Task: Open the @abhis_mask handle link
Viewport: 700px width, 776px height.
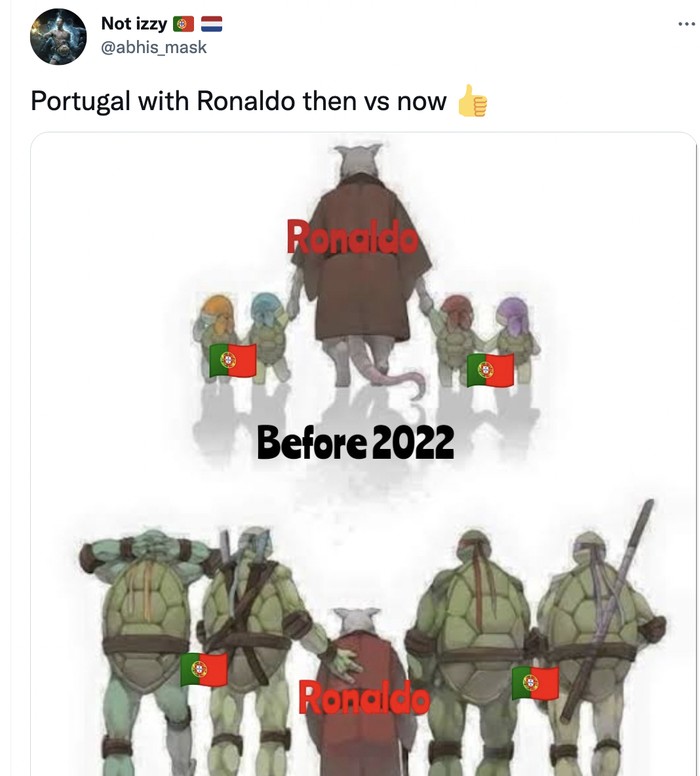Action: point(154,47)
